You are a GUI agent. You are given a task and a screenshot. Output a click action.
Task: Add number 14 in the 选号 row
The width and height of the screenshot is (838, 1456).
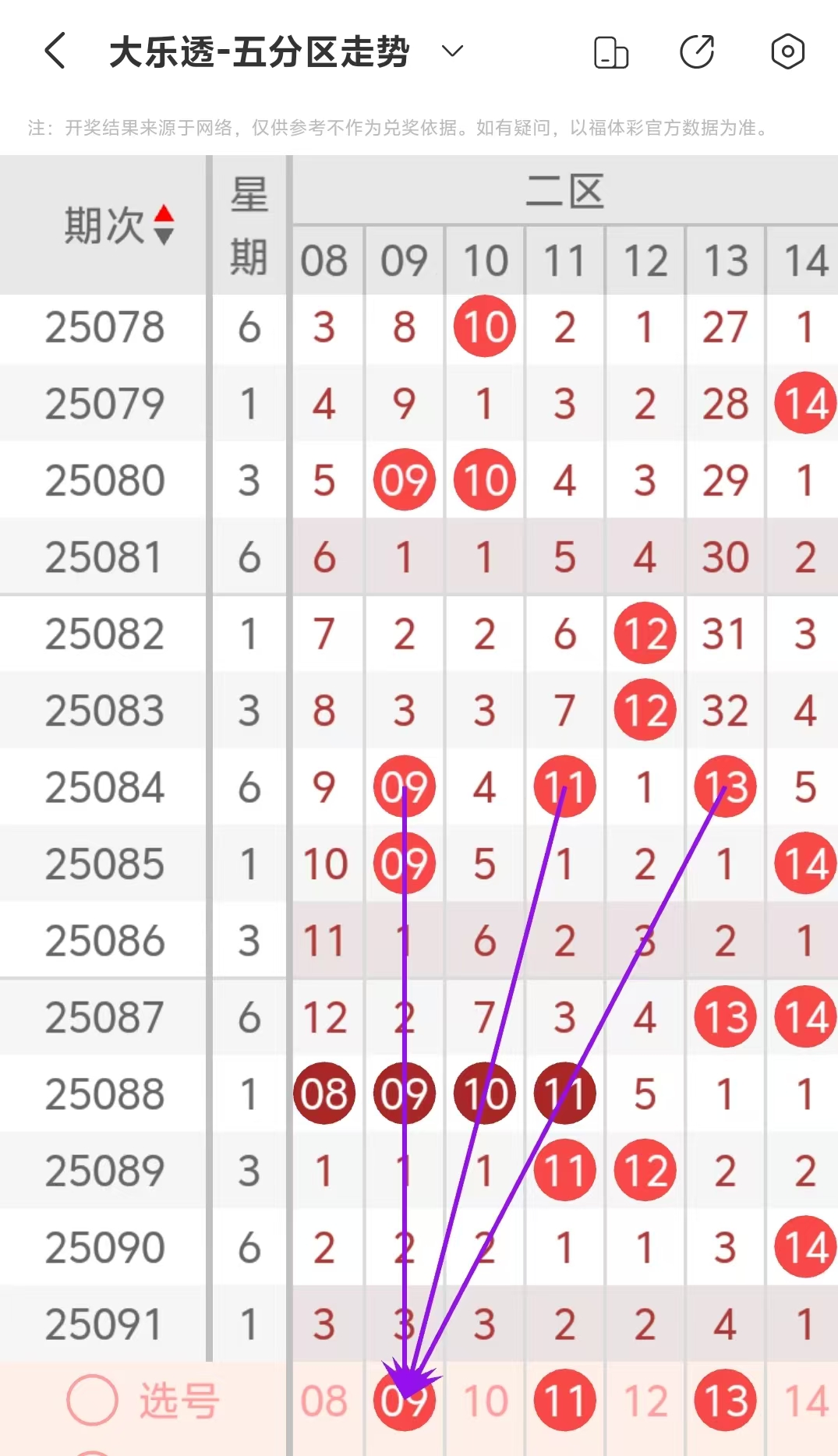pyautogui.click(x=805, y=1401)
